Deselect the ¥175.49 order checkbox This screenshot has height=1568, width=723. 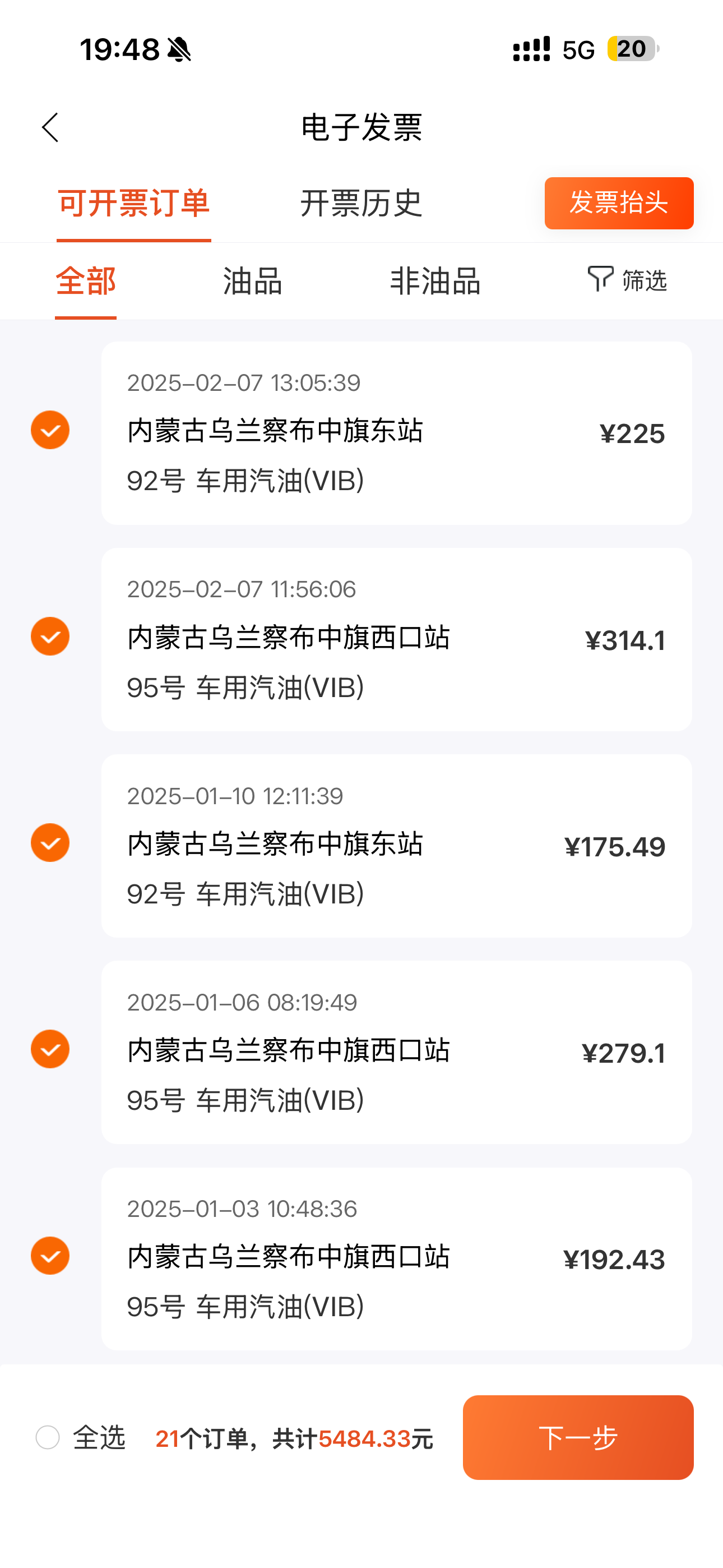click(50, 843)
